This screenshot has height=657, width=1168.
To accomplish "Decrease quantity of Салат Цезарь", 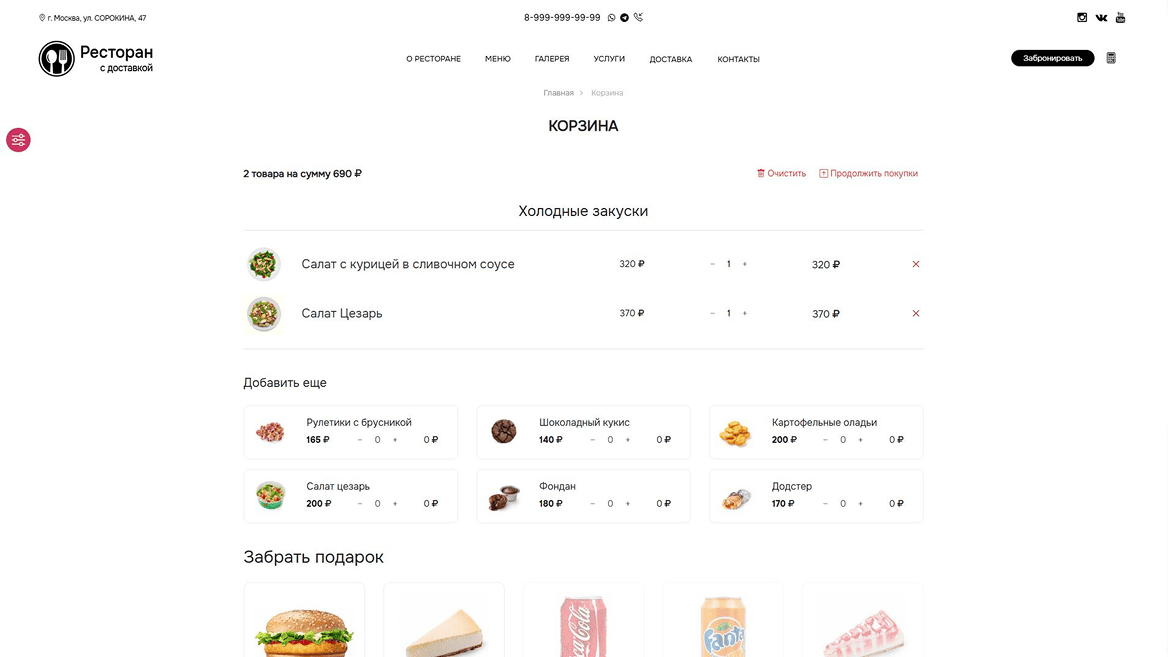I will point(712,313).
